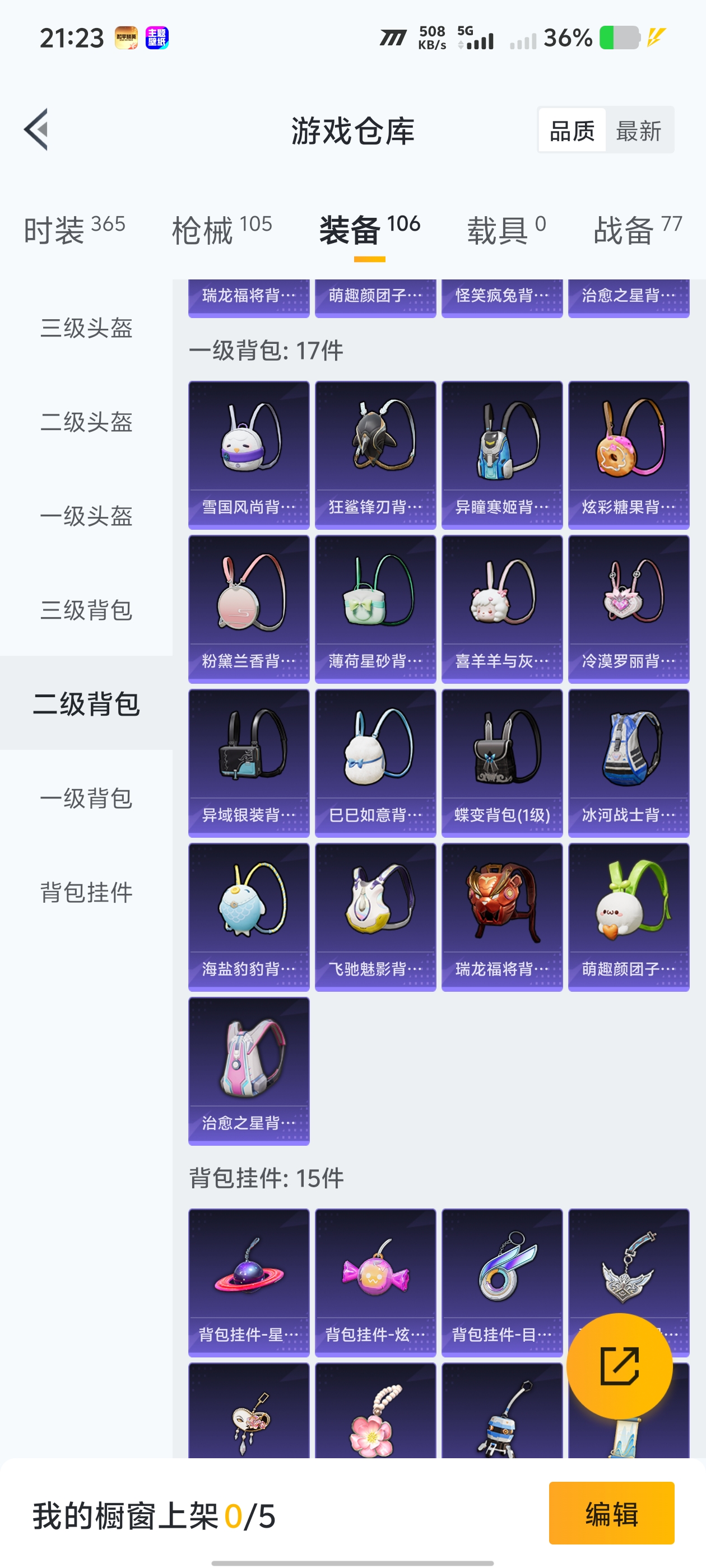Open the 蝶变背包(1级) item
706x1568 pixels.
click(502, 762)
